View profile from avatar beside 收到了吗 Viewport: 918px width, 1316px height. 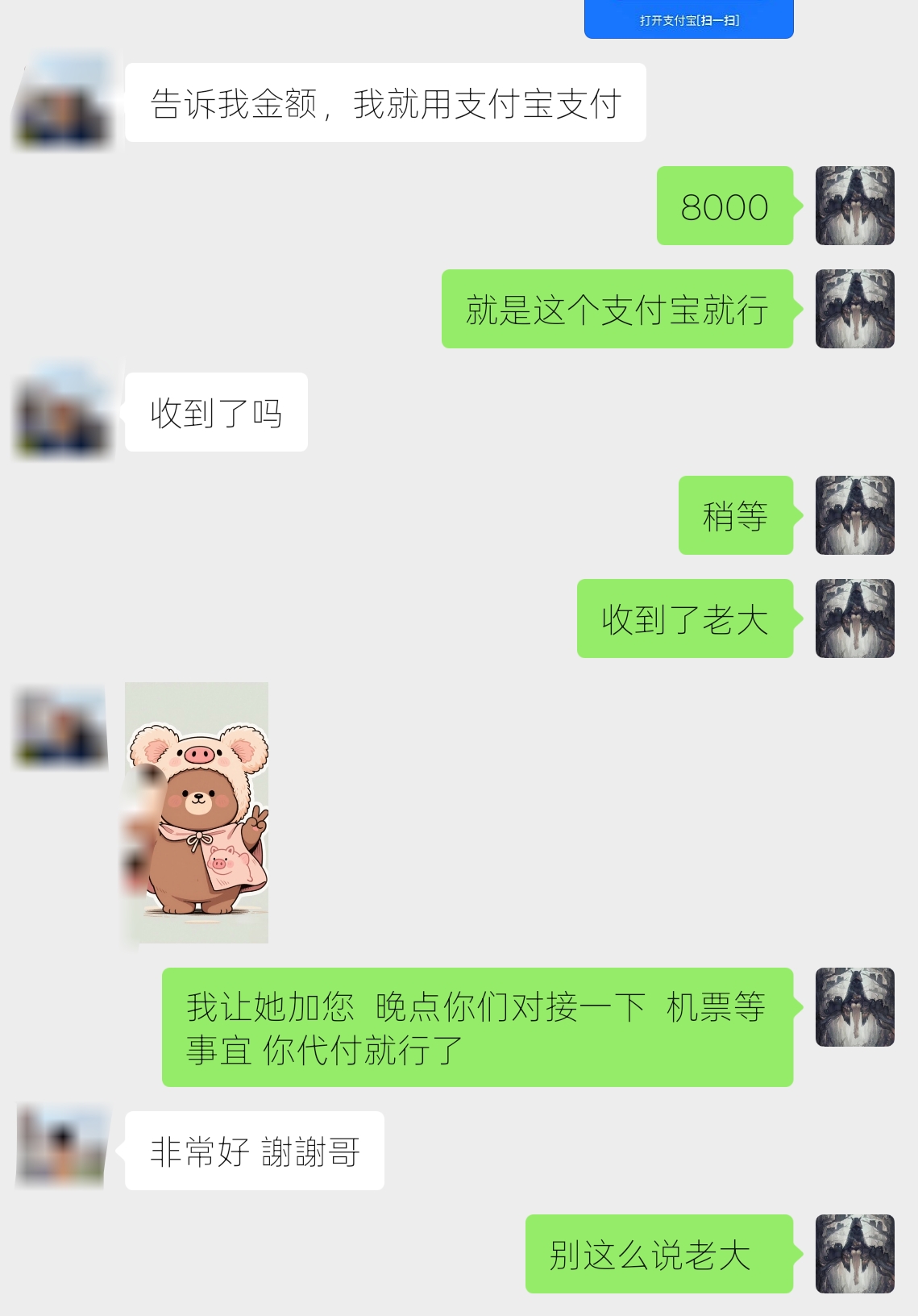coord(63,412)
